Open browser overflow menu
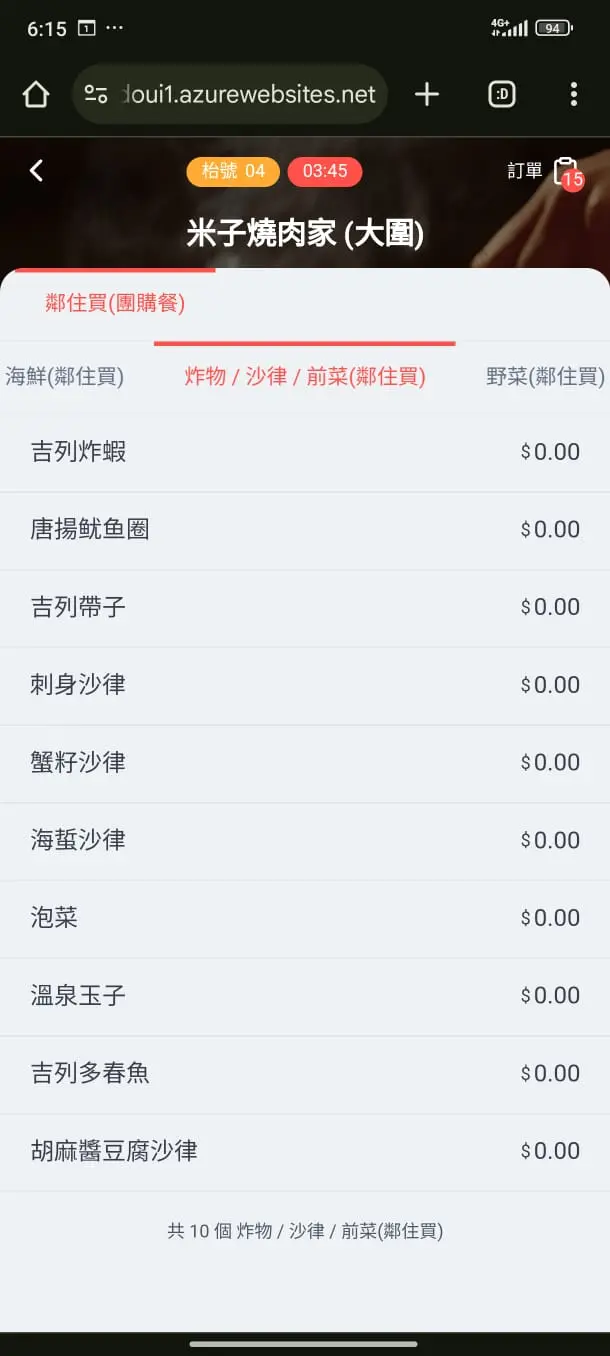Viewport: 610px width, 1356px height. [x=573, y=94]
